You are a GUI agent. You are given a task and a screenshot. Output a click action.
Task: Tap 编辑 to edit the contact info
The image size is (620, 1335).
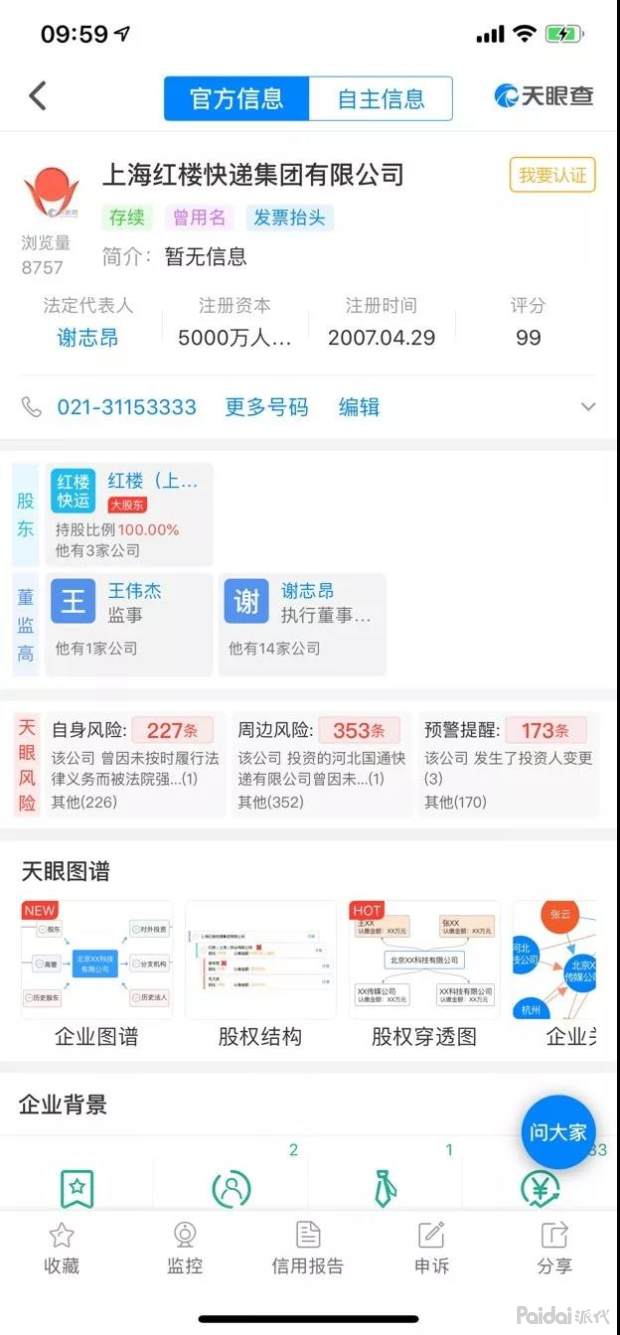(359, 407)
